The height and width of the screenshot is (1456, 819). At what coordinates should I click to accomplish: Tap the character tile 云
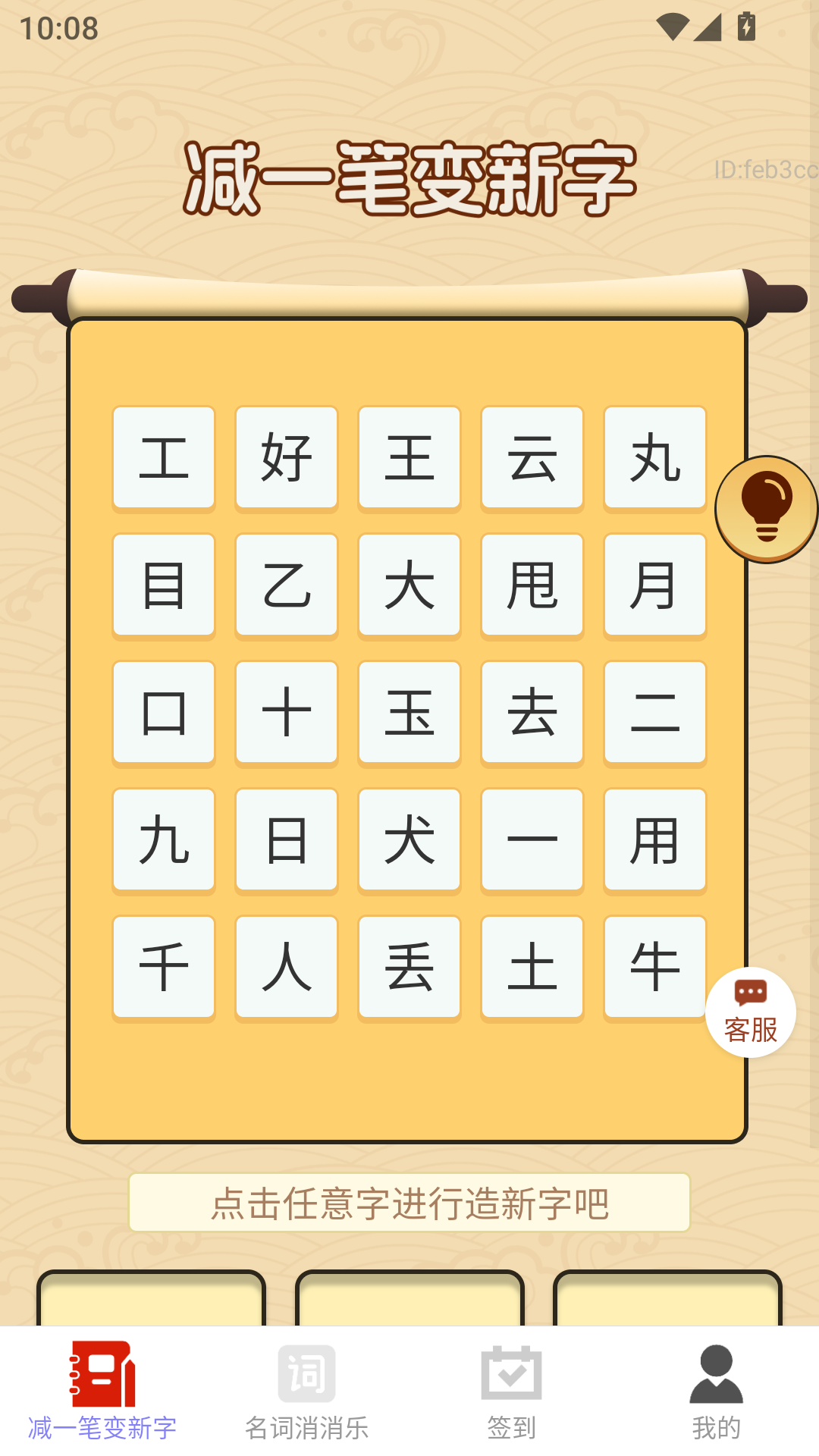point(532,457)
